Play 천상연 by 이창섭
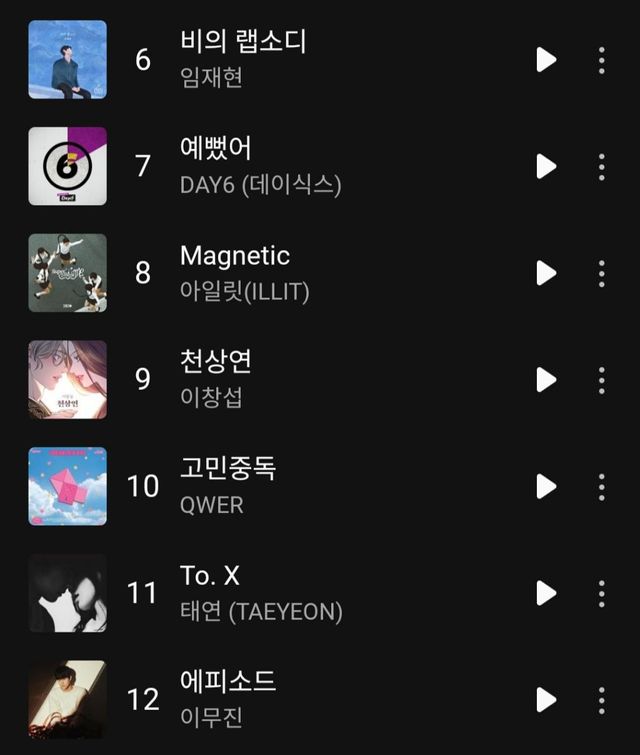 coord(546,380)
